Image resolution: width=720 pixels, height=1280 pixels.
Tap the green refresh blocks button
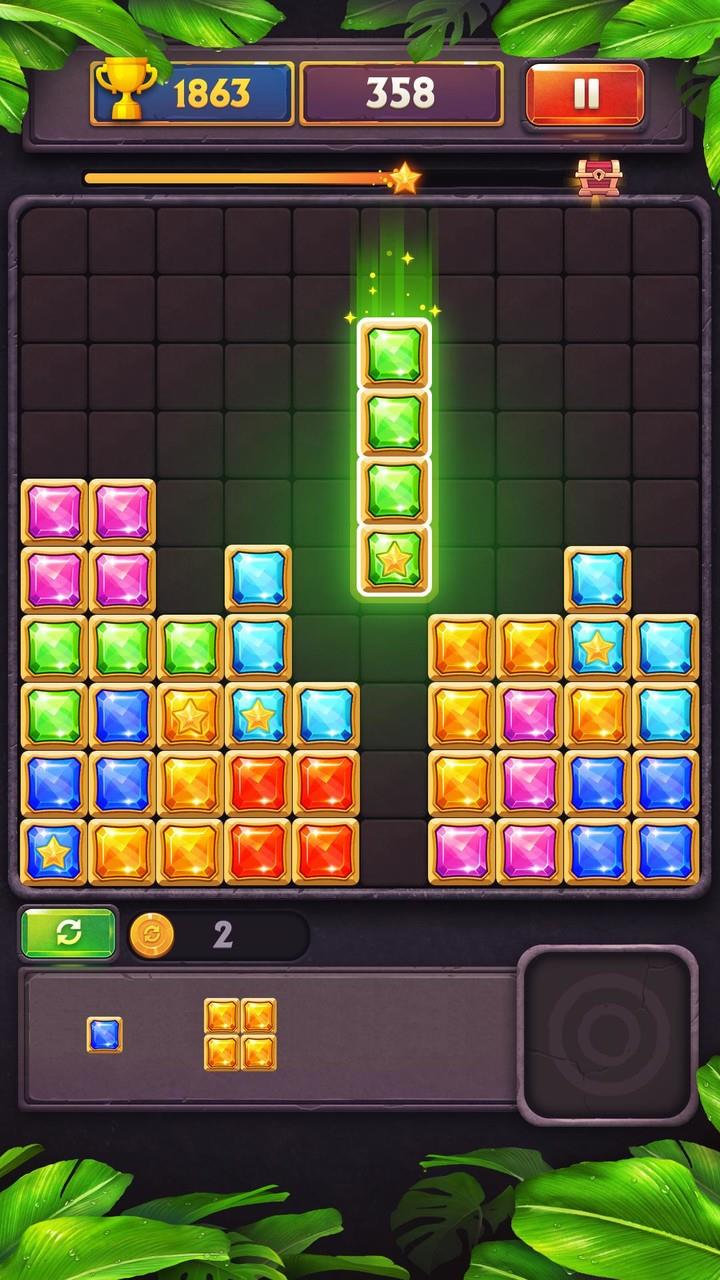[68, 934]
